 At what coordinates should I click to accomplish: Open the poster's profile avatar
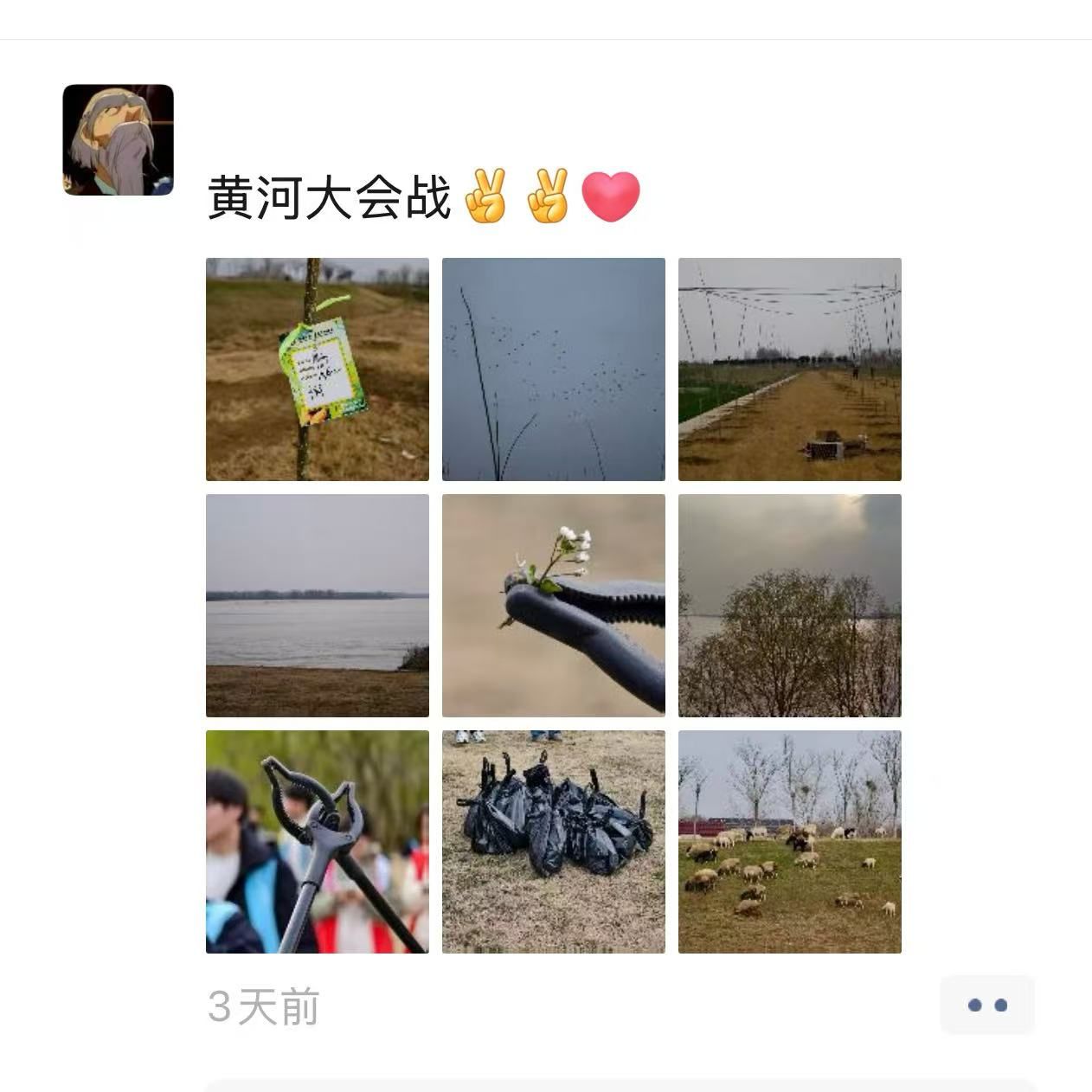click(x=118, y=139)
